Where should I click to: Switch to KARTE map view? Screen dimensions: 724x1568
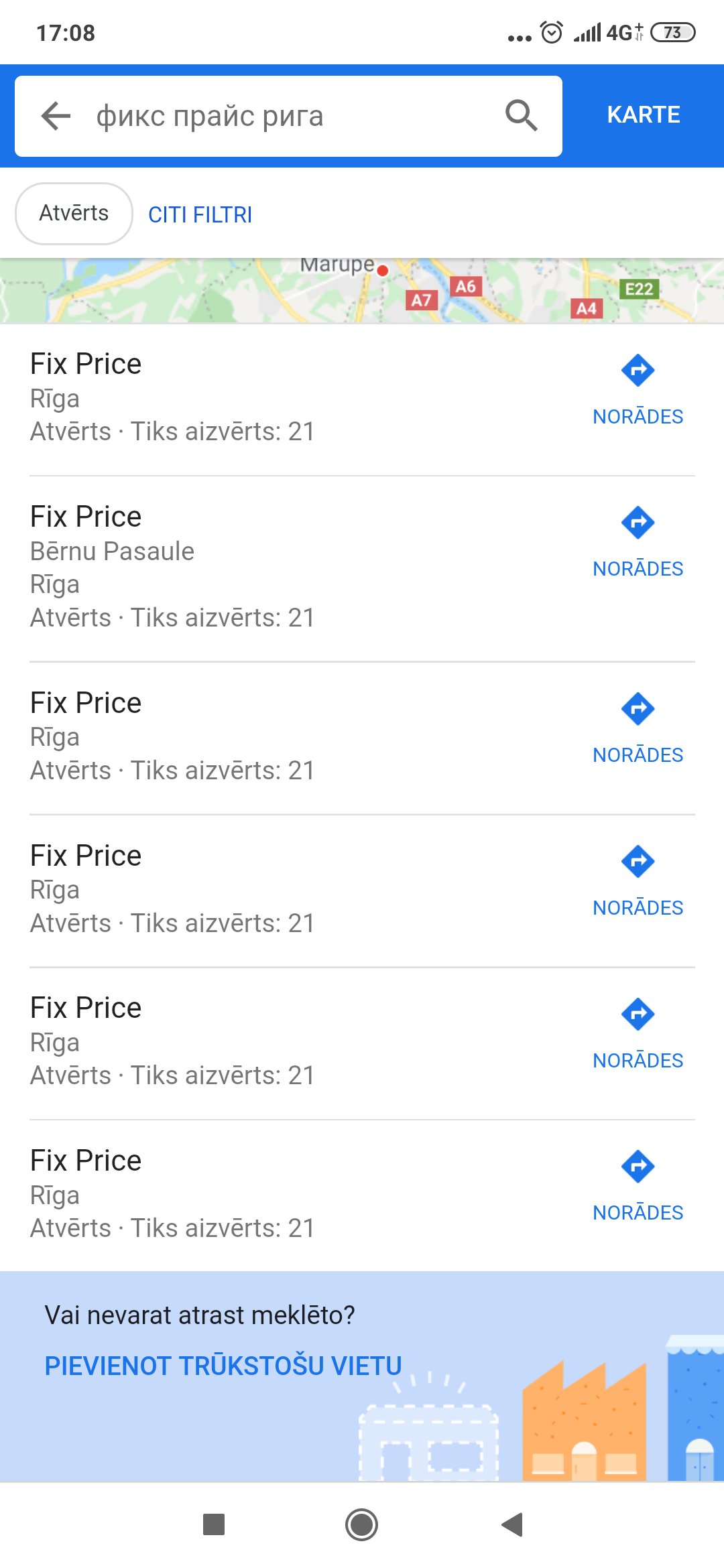pos(643,115)
